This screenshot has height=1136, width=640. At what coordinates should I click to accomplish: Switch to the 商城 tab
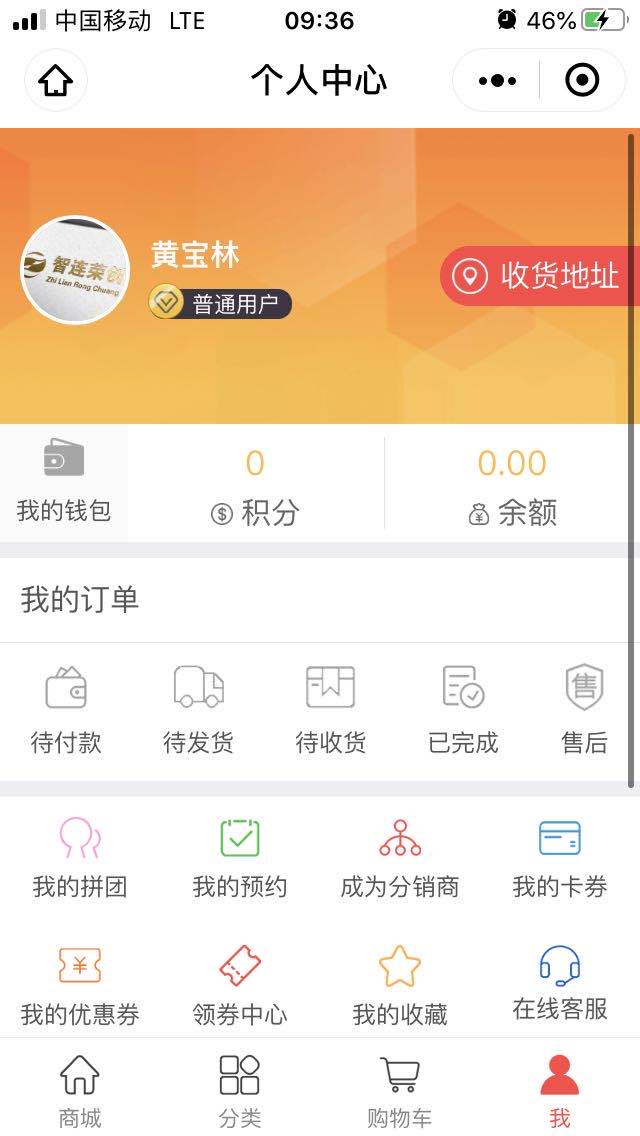point(80,1090)
